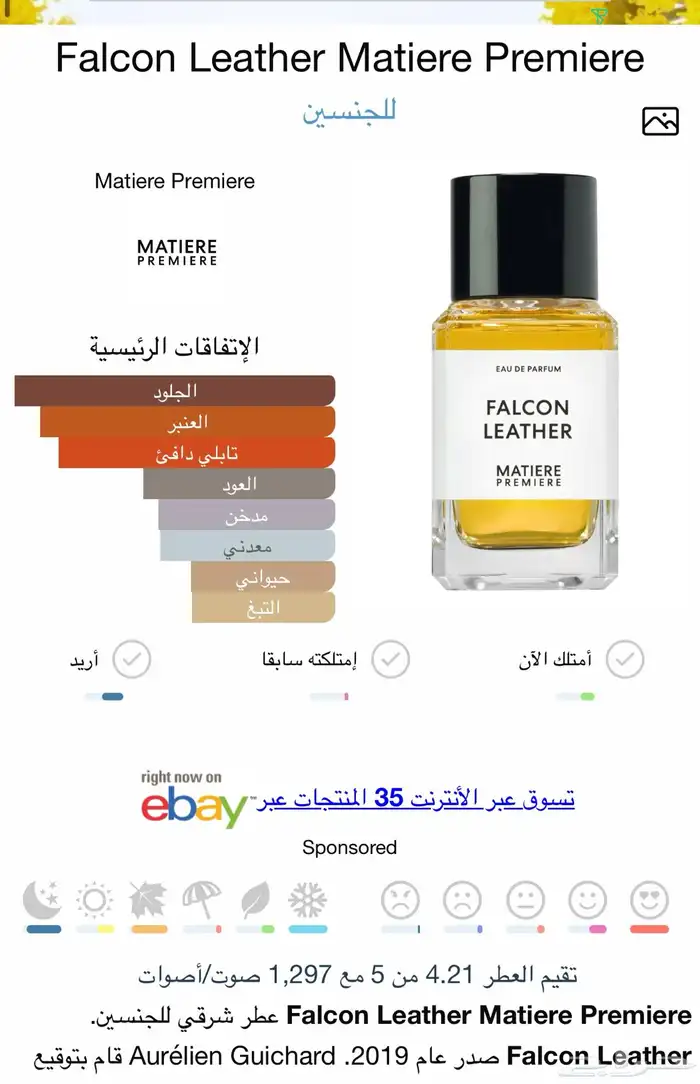Vote for spring leaf season
Image resolution: width=700 pixels, height=1084 pixels.
[x=255, y=901]
